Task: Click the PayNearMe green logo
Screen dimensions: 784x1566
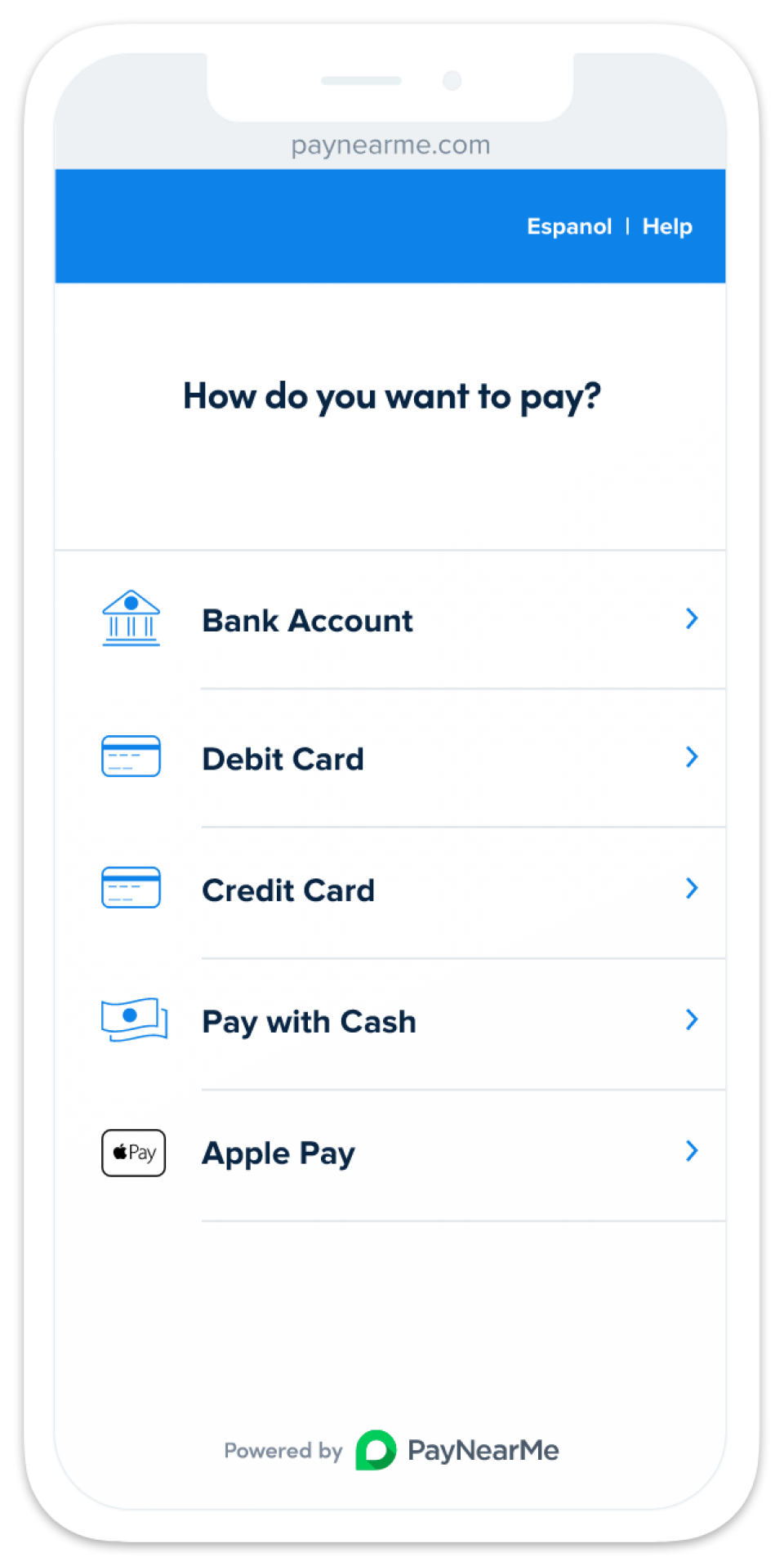Action: coord(375,1450)
